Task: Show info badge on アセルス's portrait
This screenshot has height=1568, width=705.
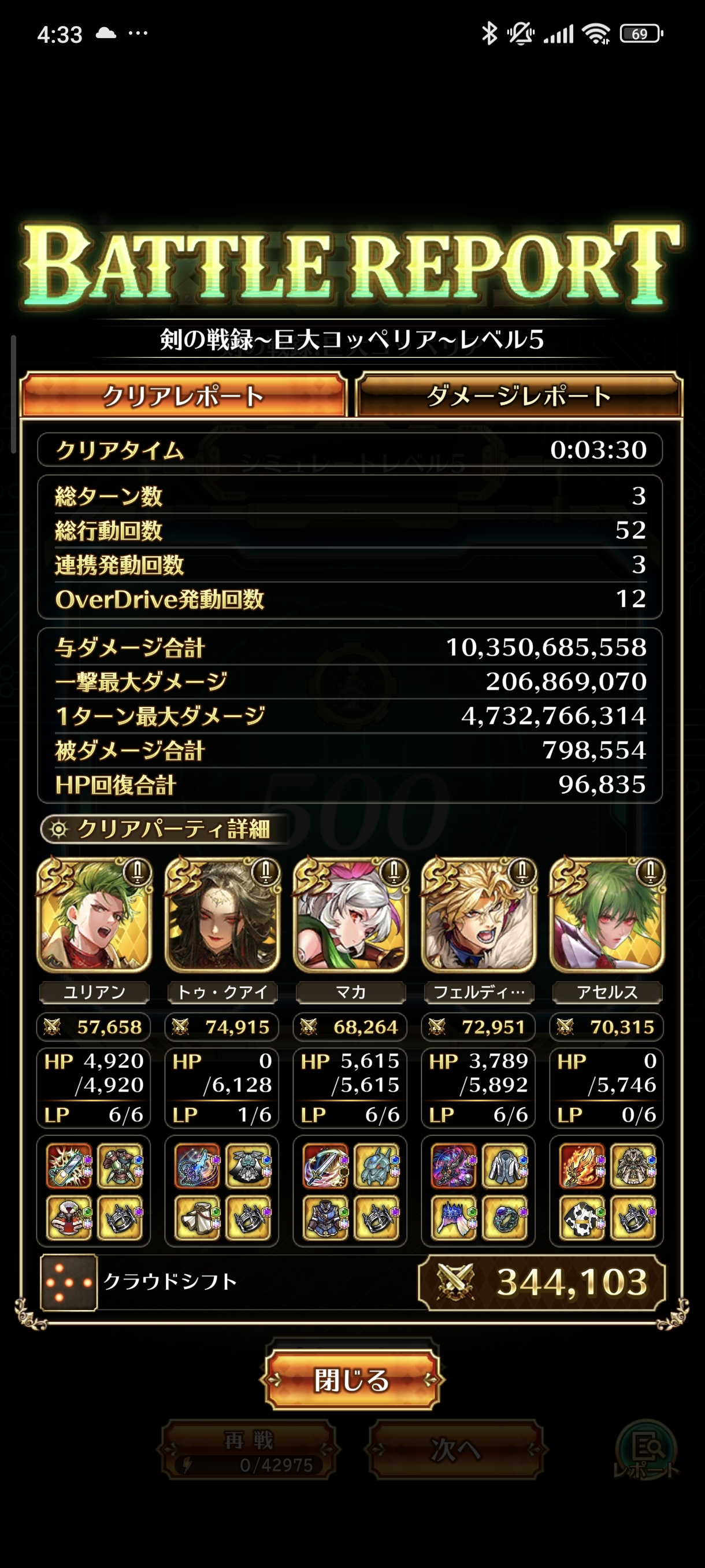Action: click(x=650, y=872)
